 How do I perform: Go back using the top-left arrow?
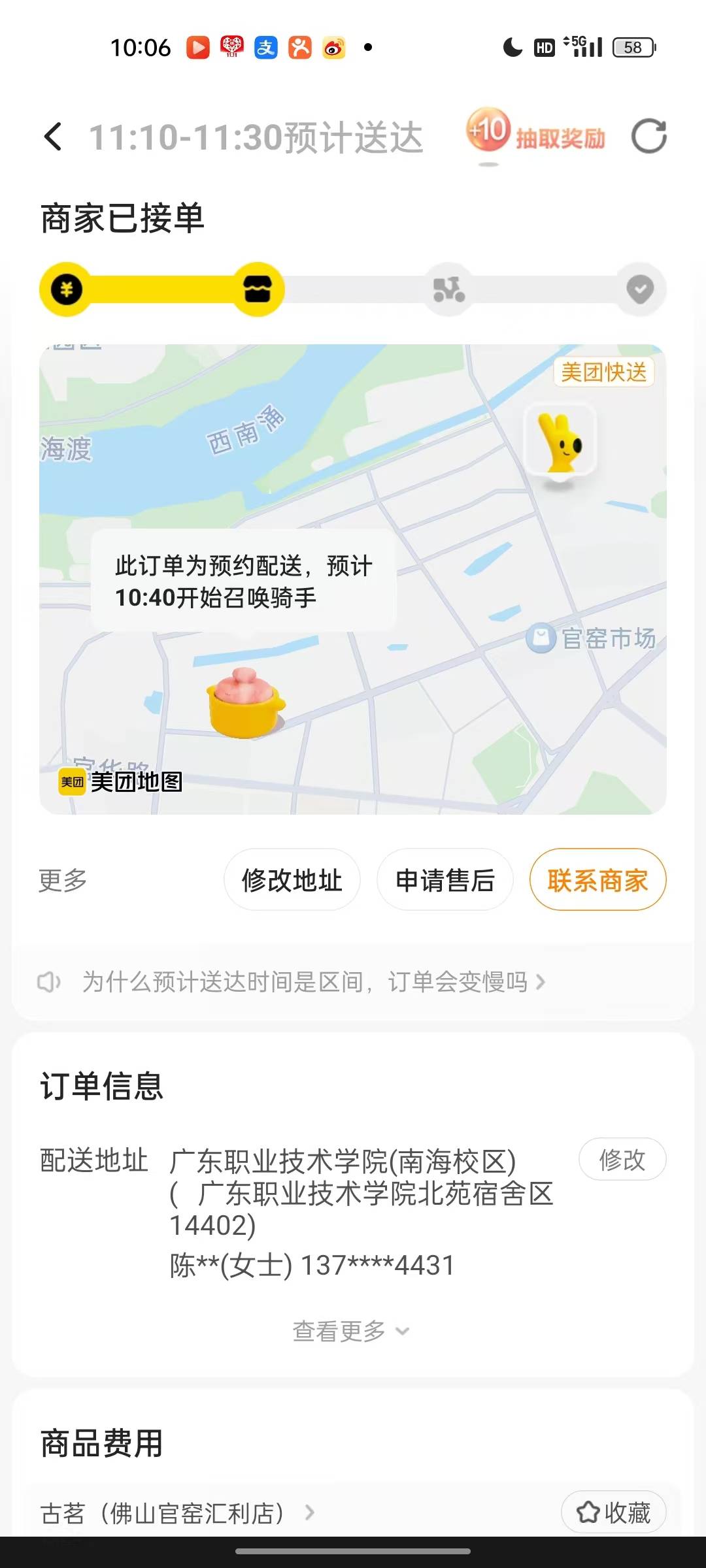tap(53, 137)
